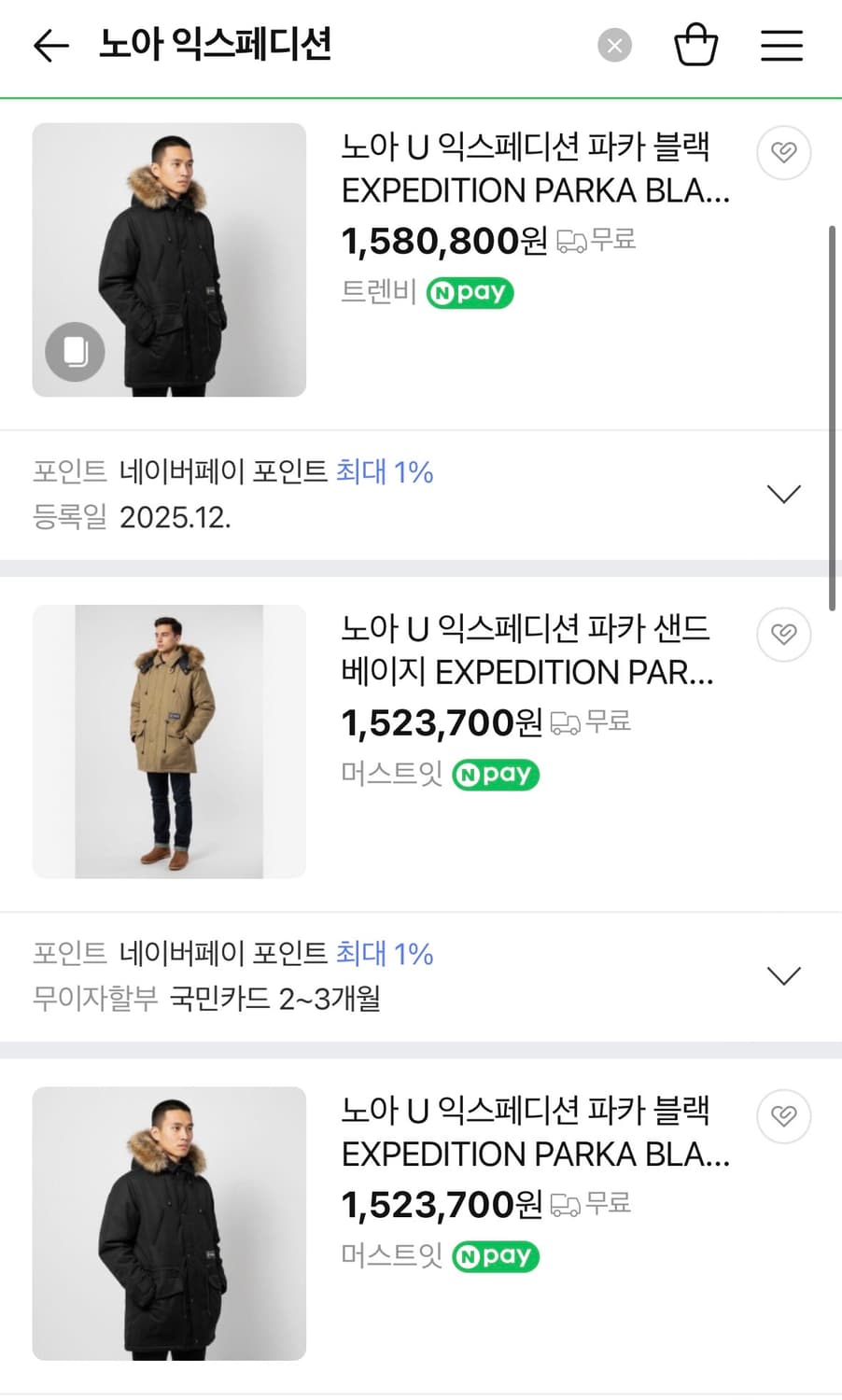Expand the points details for the first product
Viewport: 842px width, 1400px height.
783,493
